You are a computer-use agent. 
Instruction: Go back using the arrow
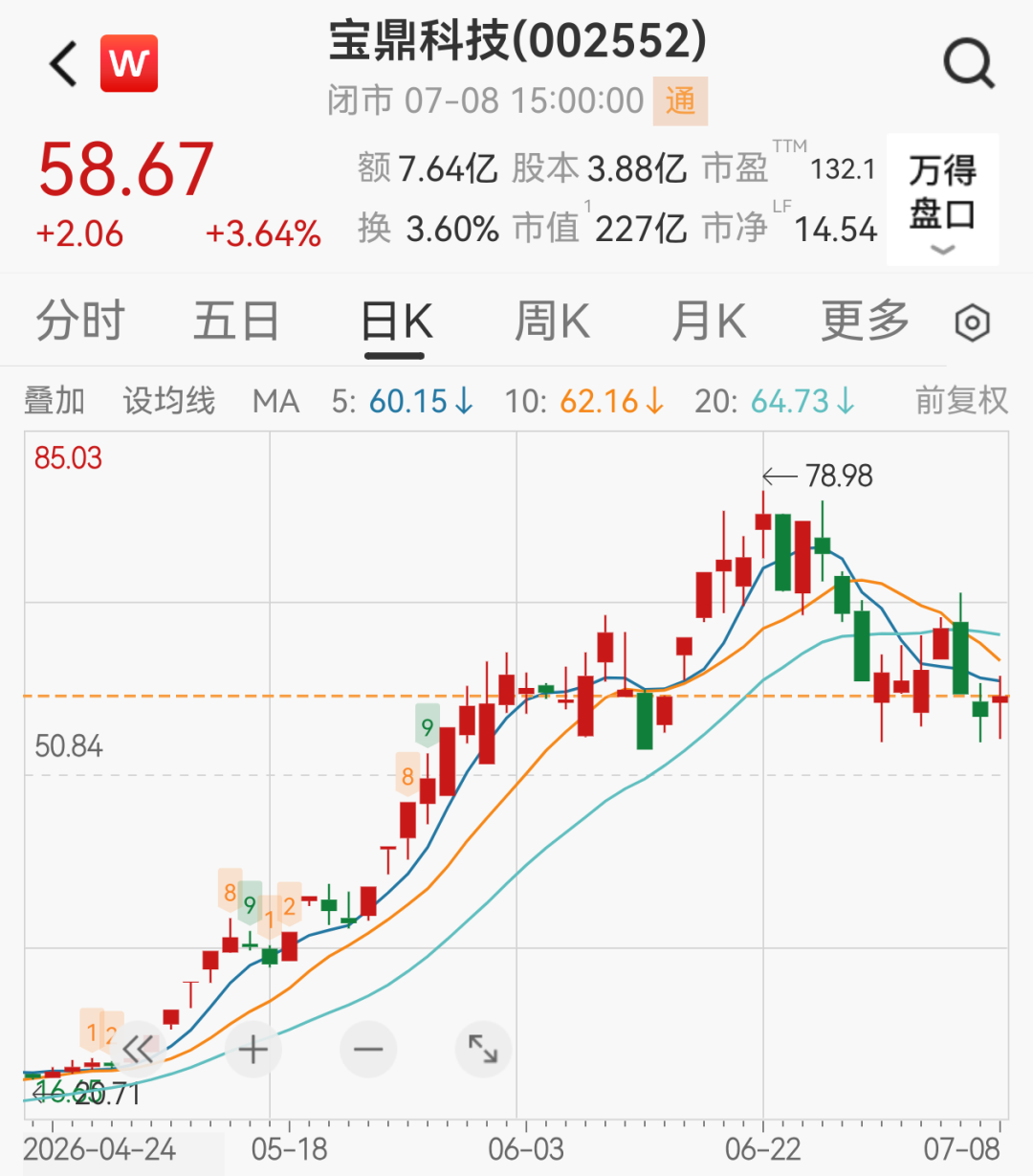pyautogui.click(x=63, y=64)
